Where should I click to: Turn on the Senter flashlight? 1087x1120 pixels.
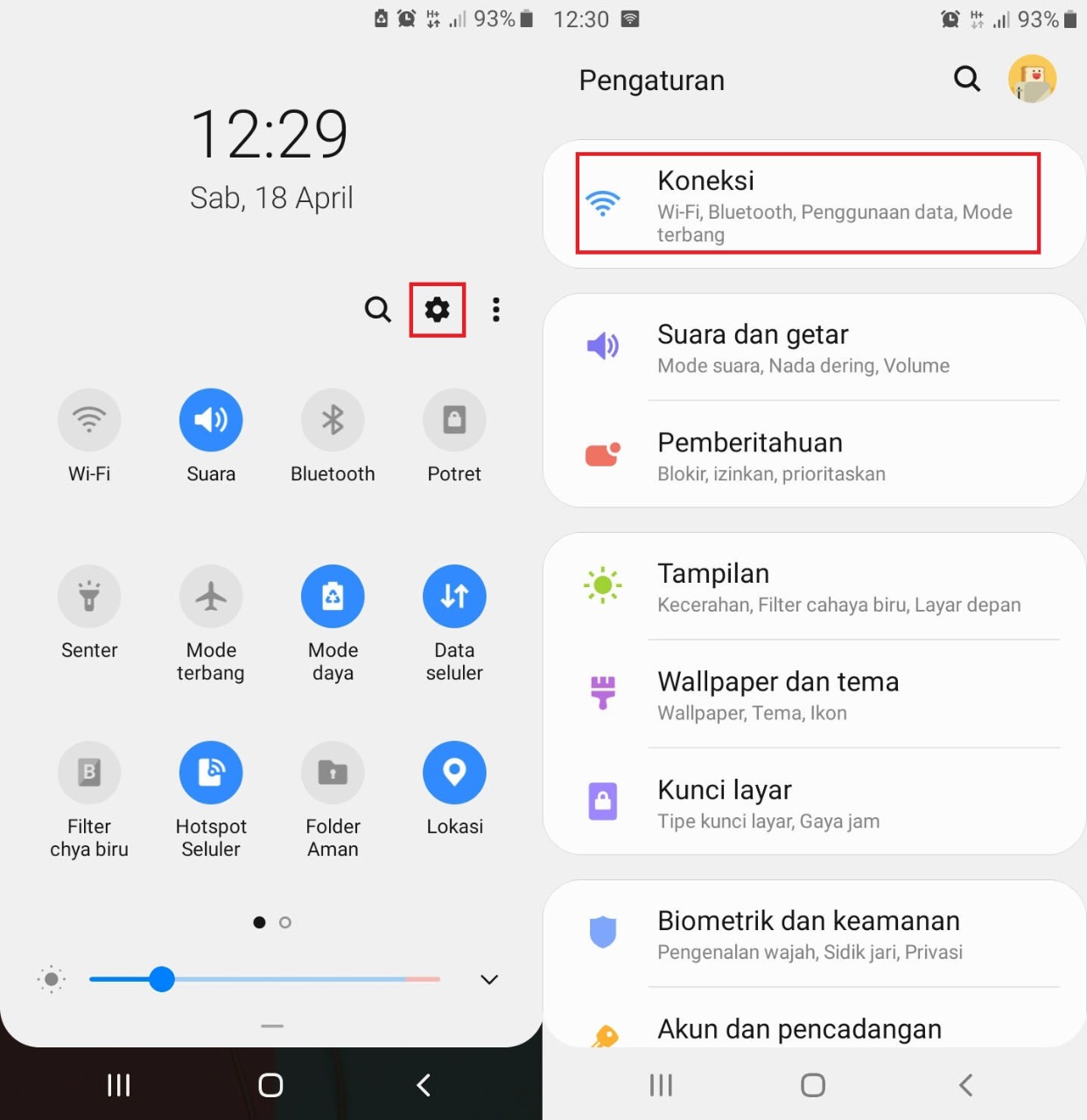pos(89,597)
